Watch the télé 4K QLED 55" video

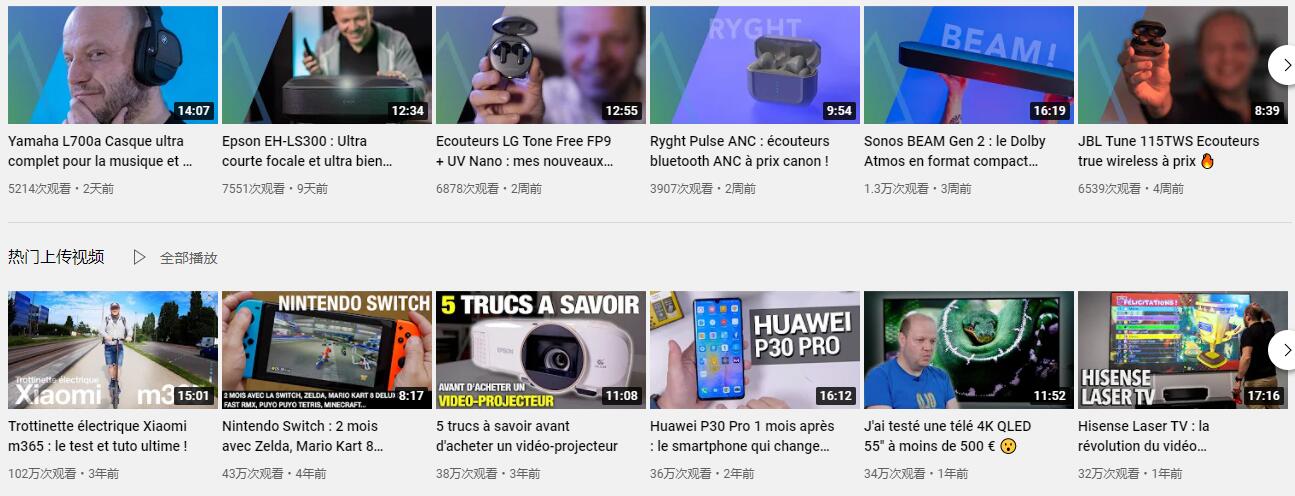click(968, 350)
